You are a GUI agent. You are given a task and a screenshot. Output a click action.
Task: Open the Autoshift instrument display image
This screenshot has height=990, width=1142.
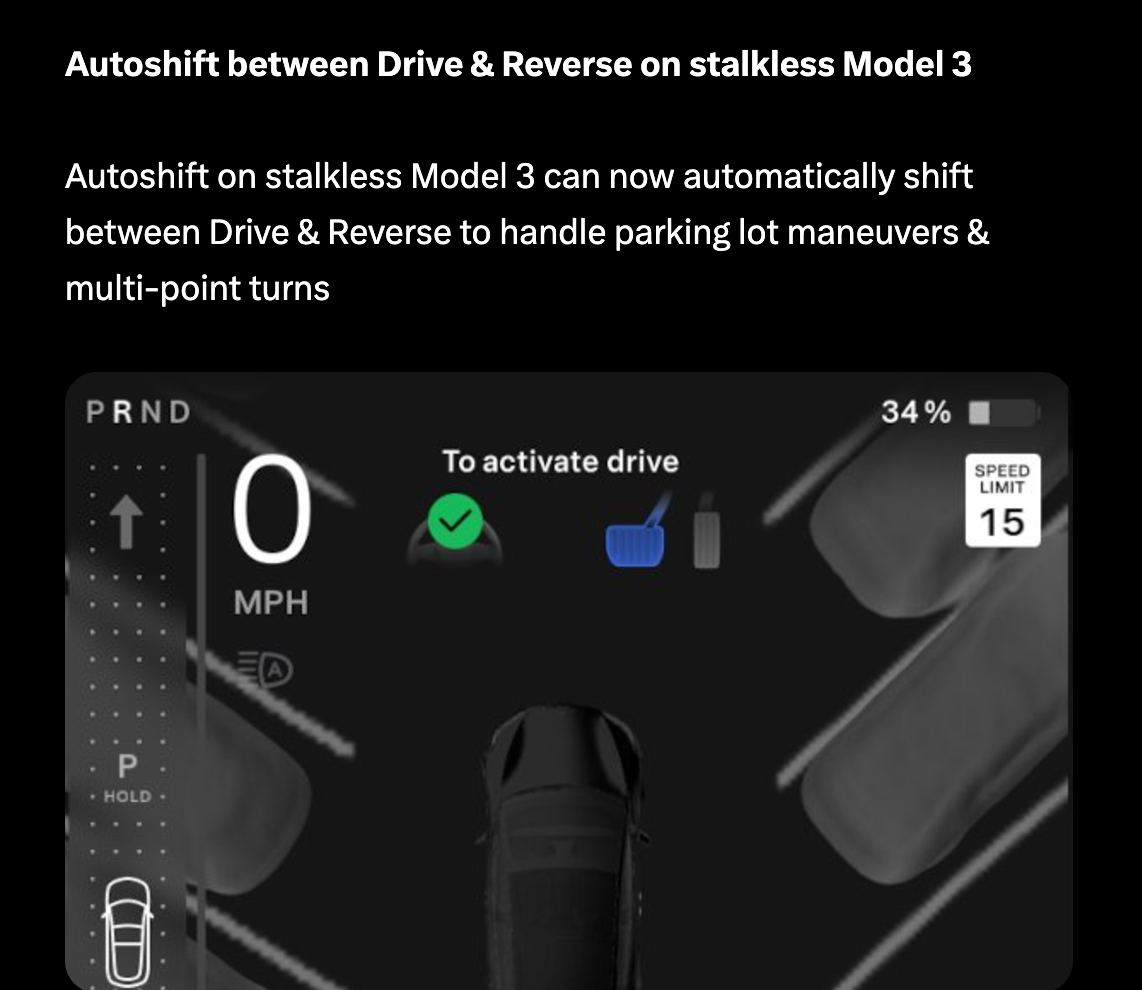(x=568, y=680)
